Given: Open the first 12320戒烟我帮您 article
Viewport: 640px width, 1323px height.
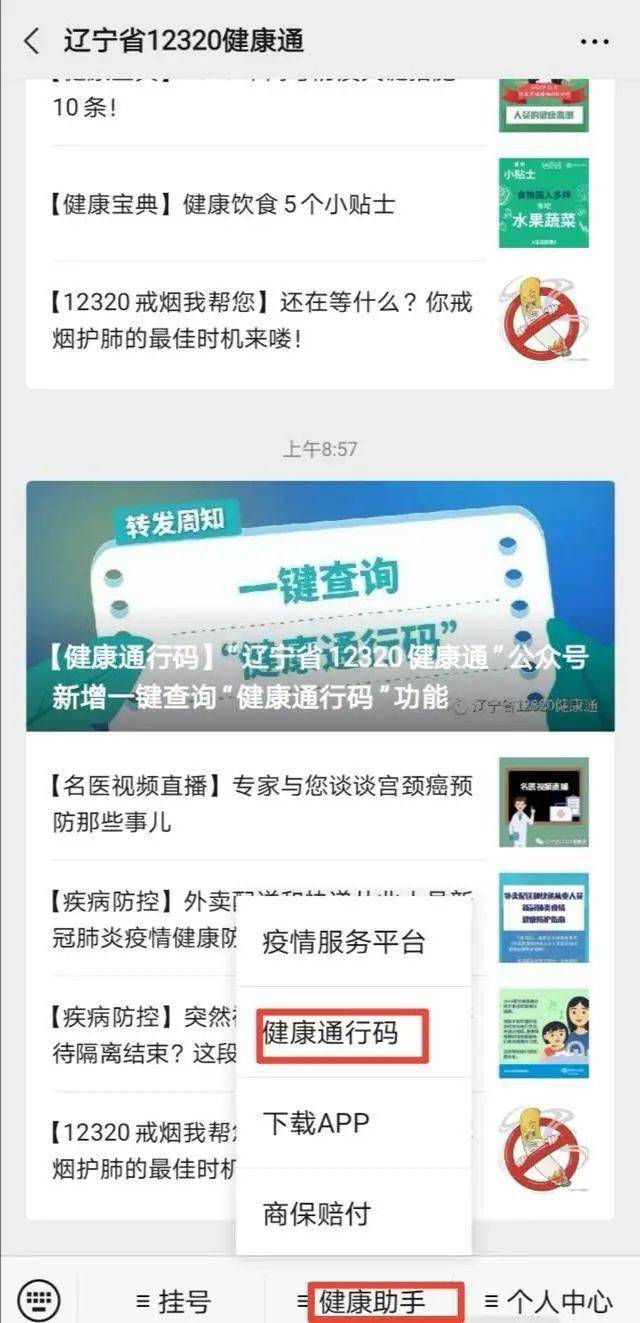Looking at the screenshot, I should [x=260, y=320].
